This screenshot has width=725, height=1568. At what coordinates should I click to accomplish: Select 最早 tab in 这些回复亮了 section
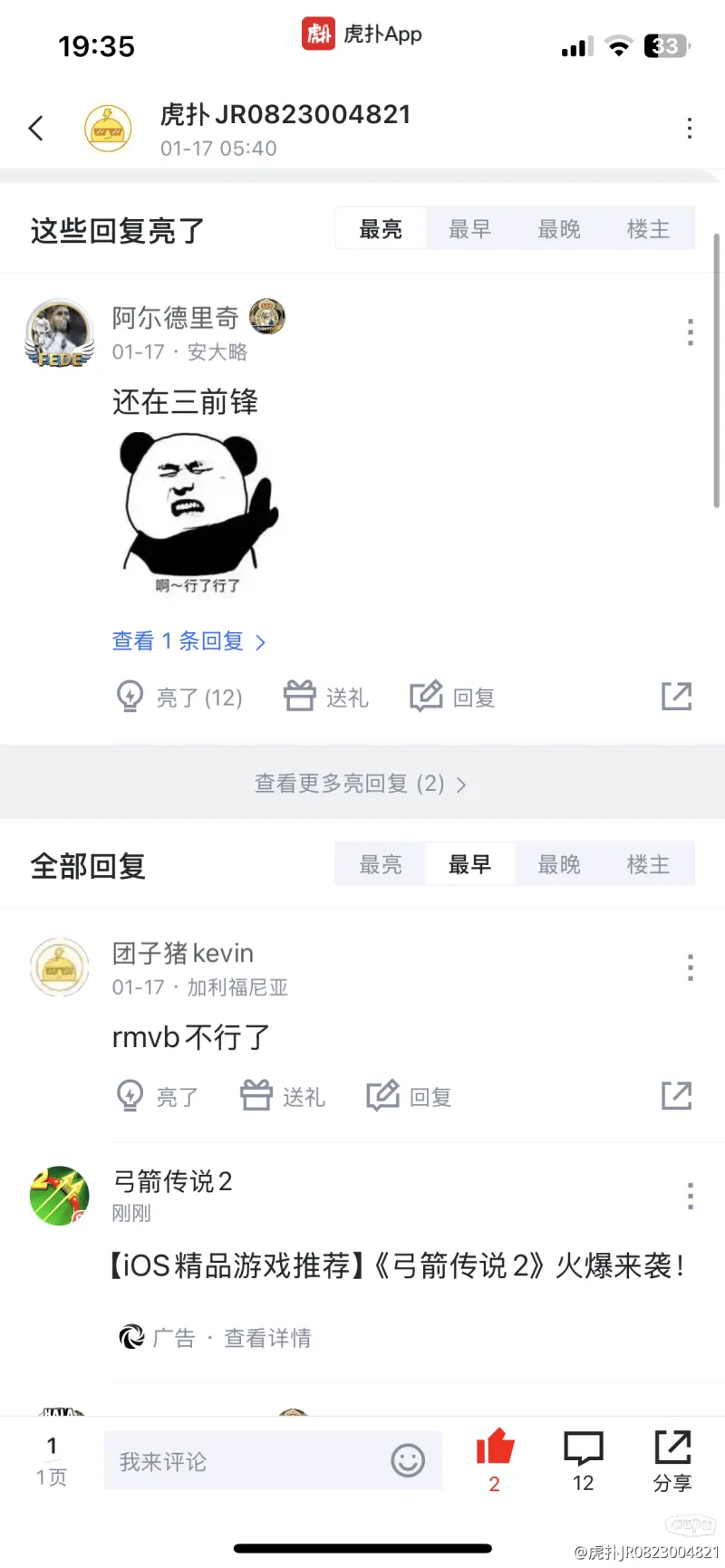tap(469, 229)
